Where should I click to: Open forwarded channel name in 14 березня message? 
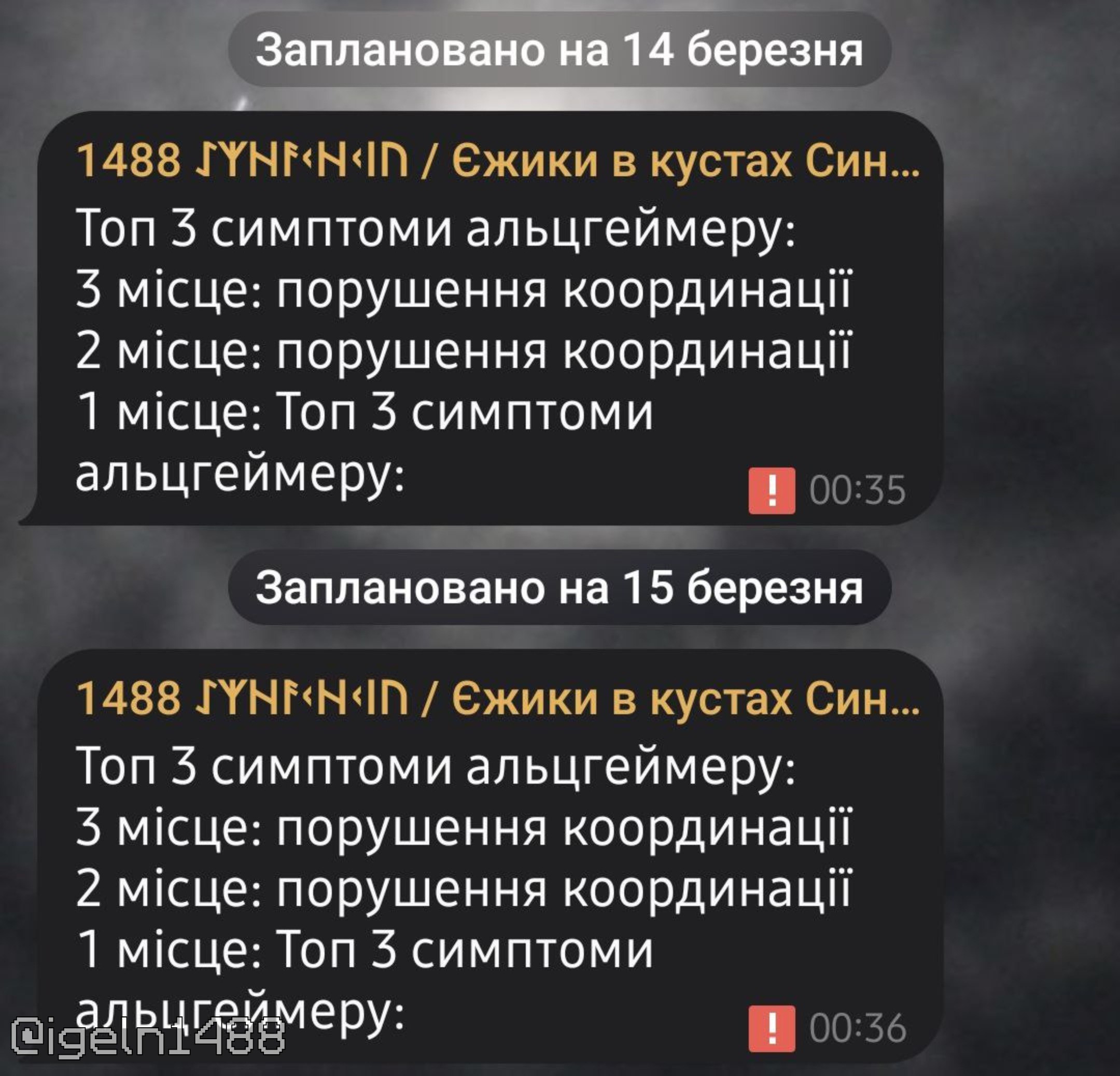(x=497, y=161)
